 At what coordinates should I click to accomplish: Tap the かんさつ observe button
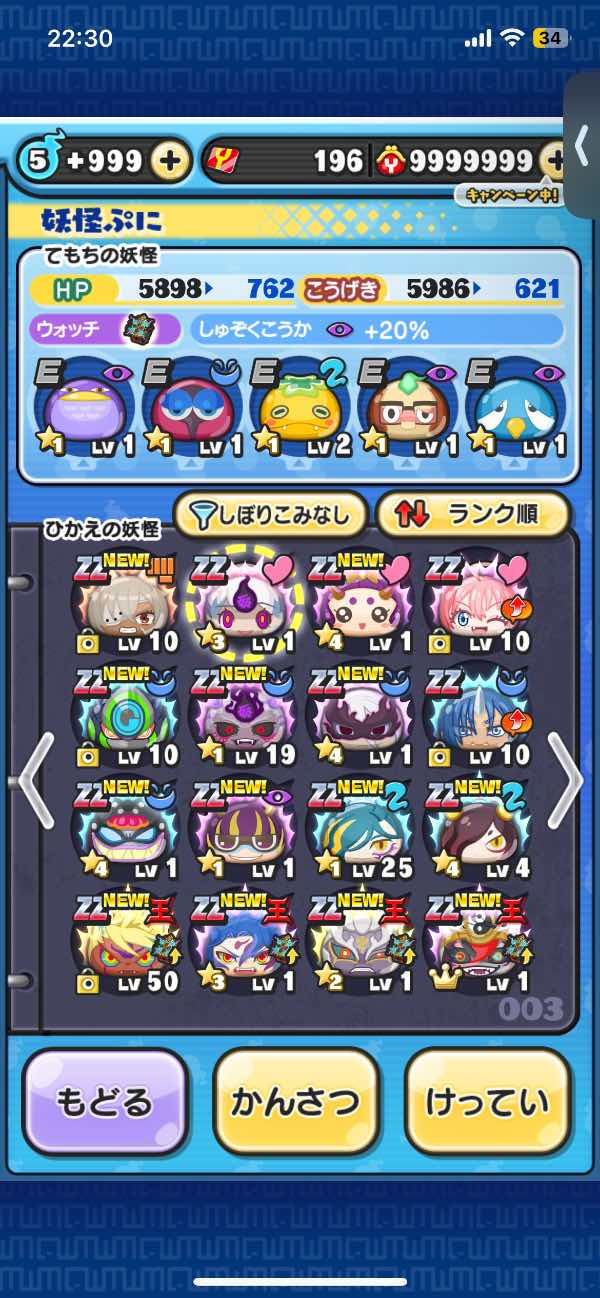coord(295,1101)
